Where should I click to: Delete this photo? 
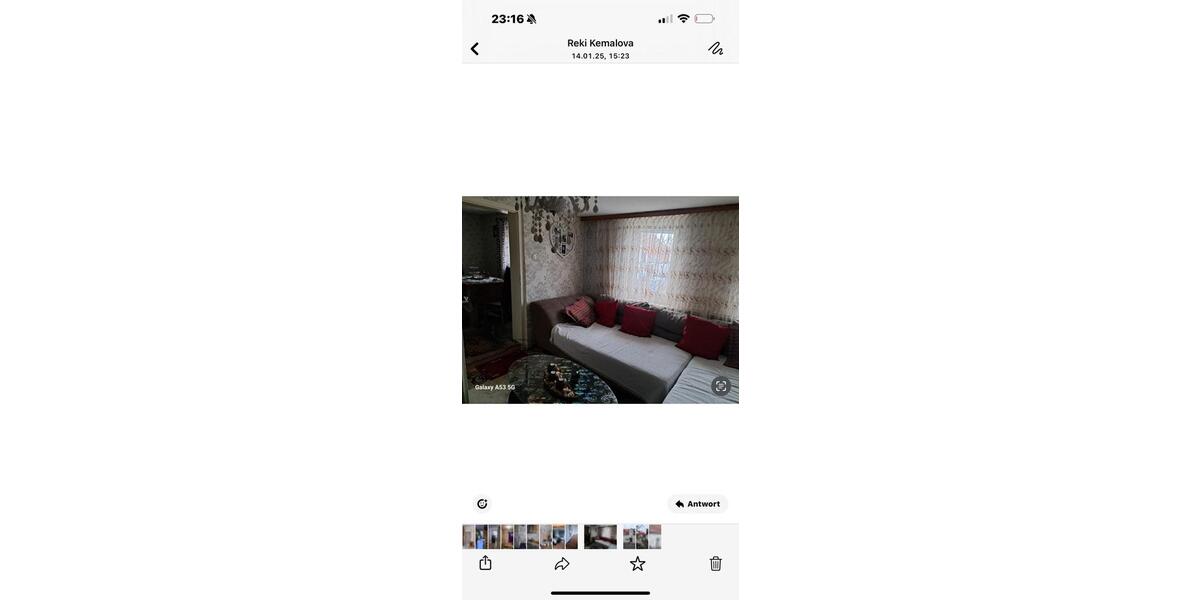pyautogui.click(x=716, y=564)
